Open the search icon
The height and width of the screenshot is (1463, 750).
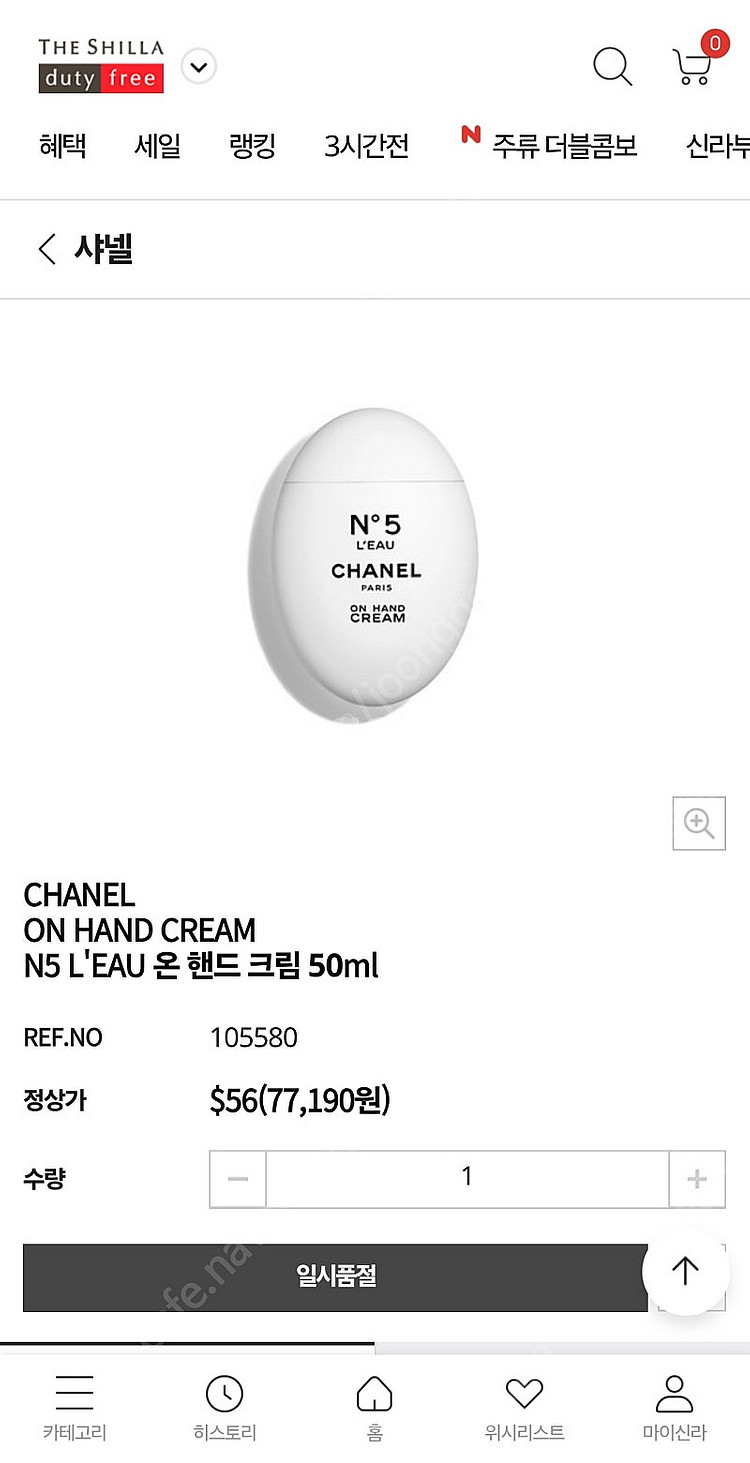click(611, 67)
